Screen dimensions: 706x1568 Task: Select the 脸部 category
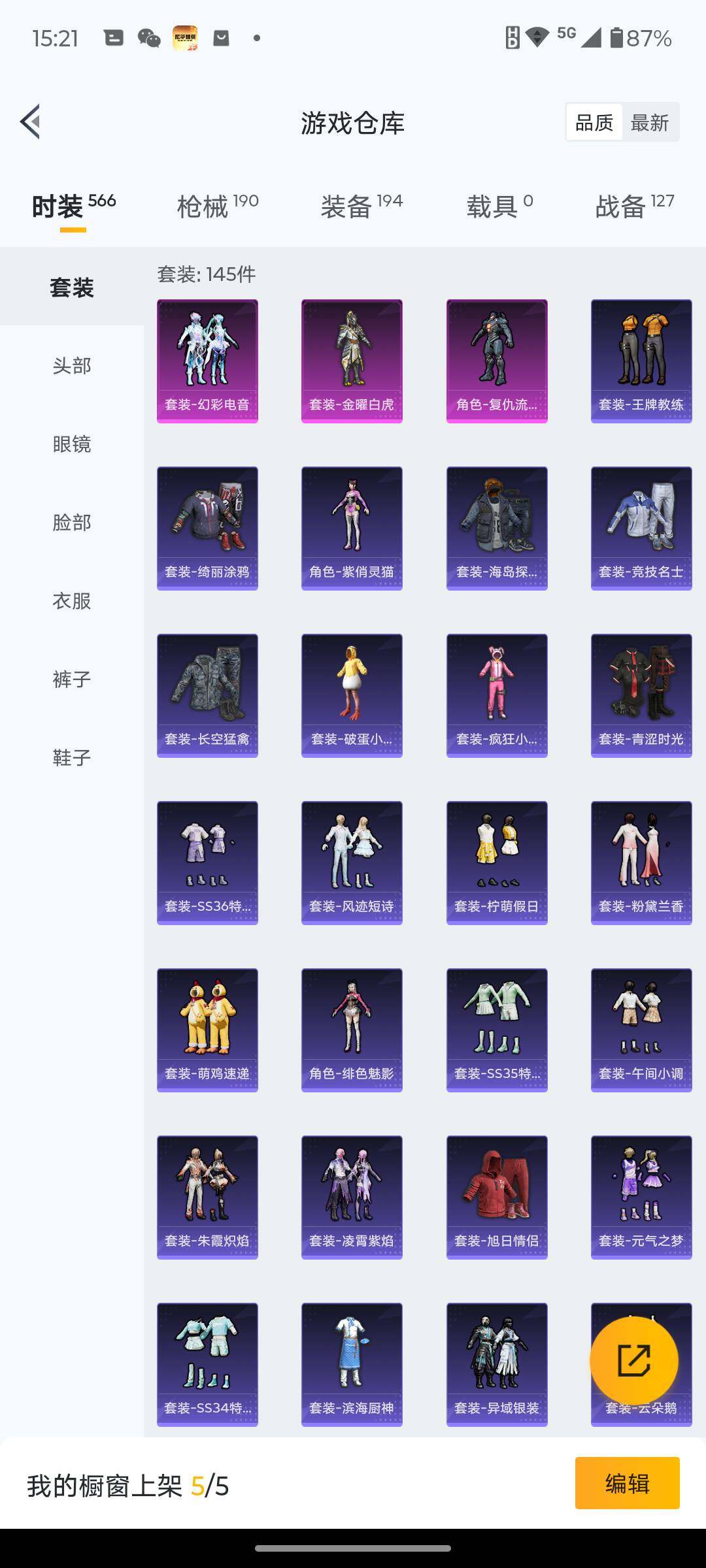pos(72,523)
